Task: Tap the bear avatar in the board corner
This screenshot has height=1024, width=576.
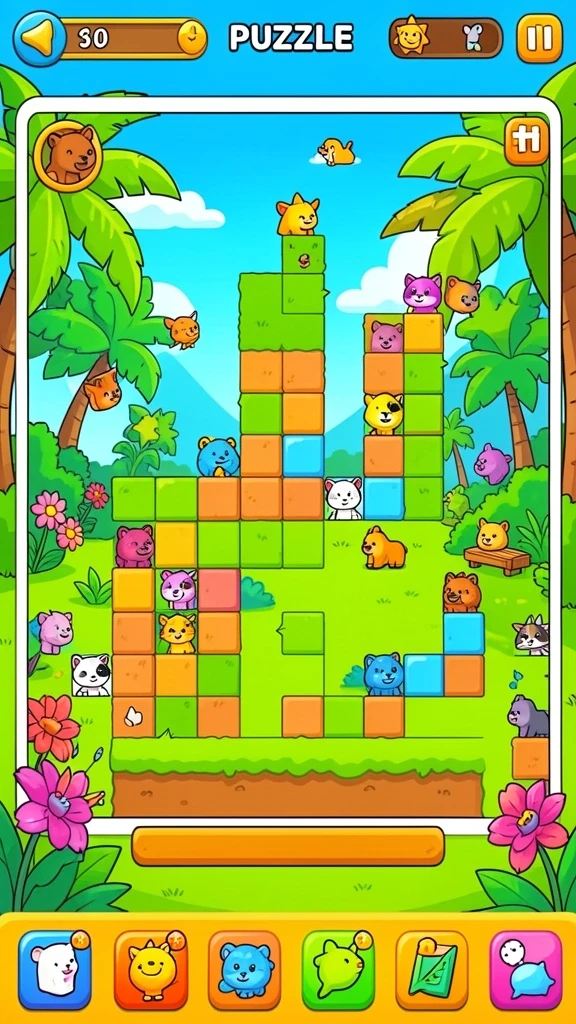Action: [x=68, y=155]
